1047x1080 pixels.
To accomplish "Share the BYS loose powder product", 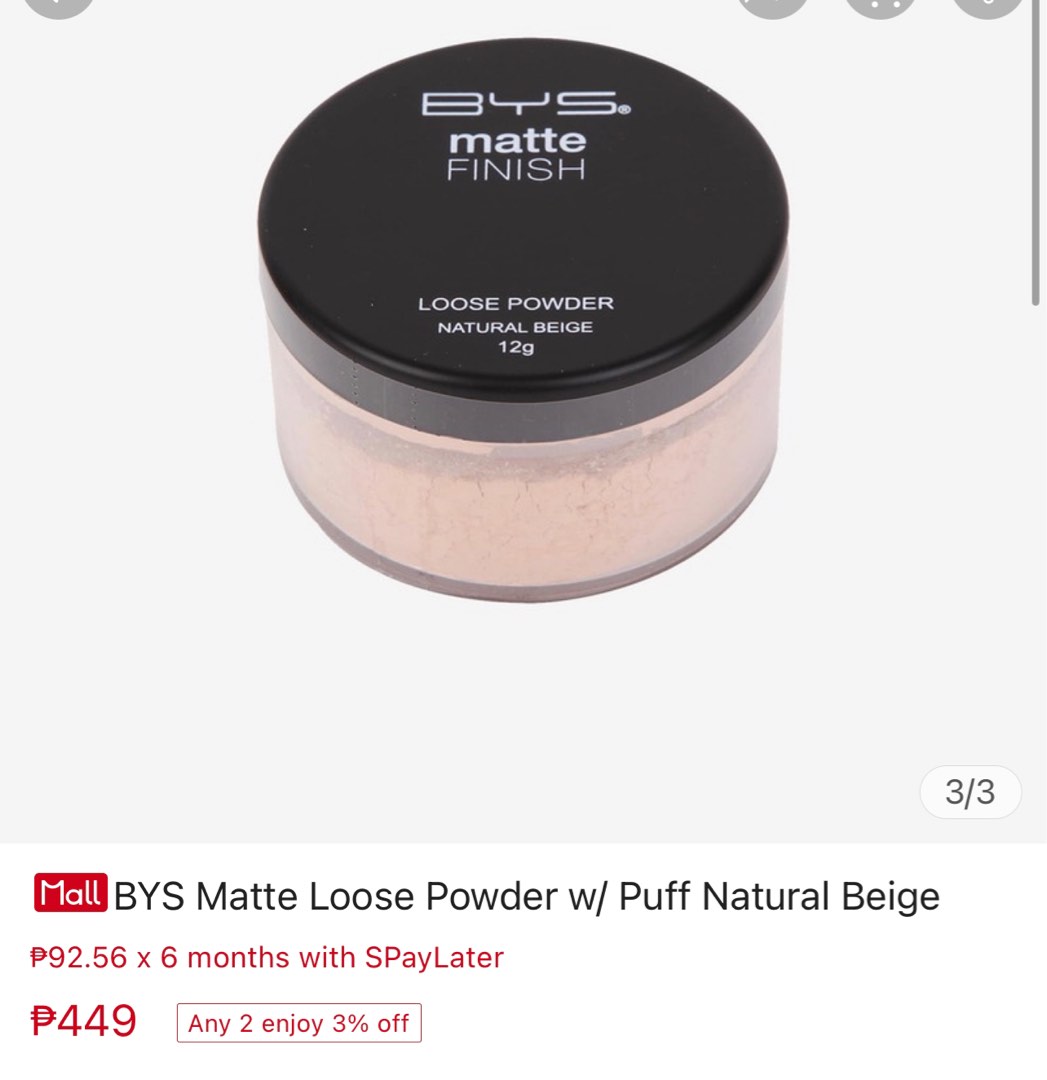I will pyautogui.click(x=773, y=5).
